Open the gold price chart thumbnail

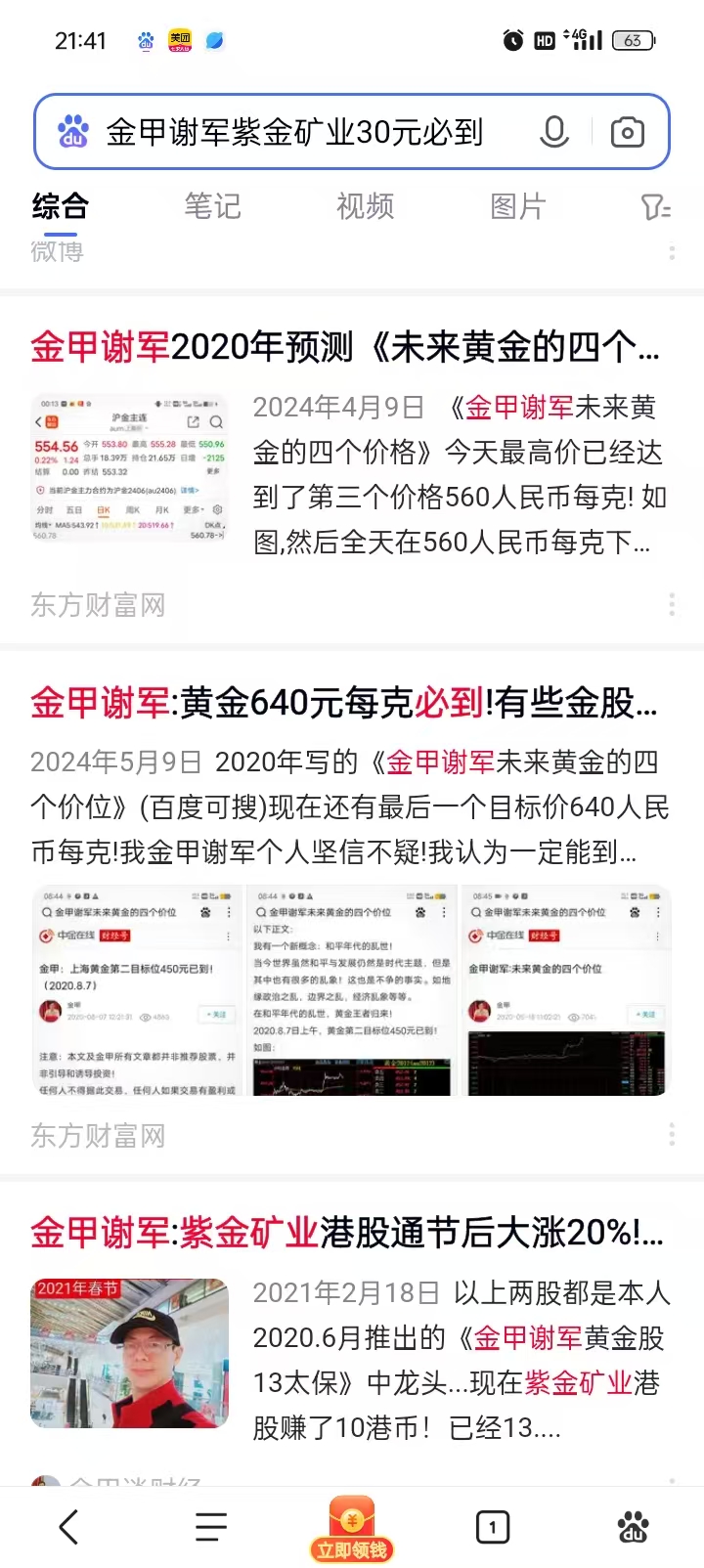click(129, 468)
